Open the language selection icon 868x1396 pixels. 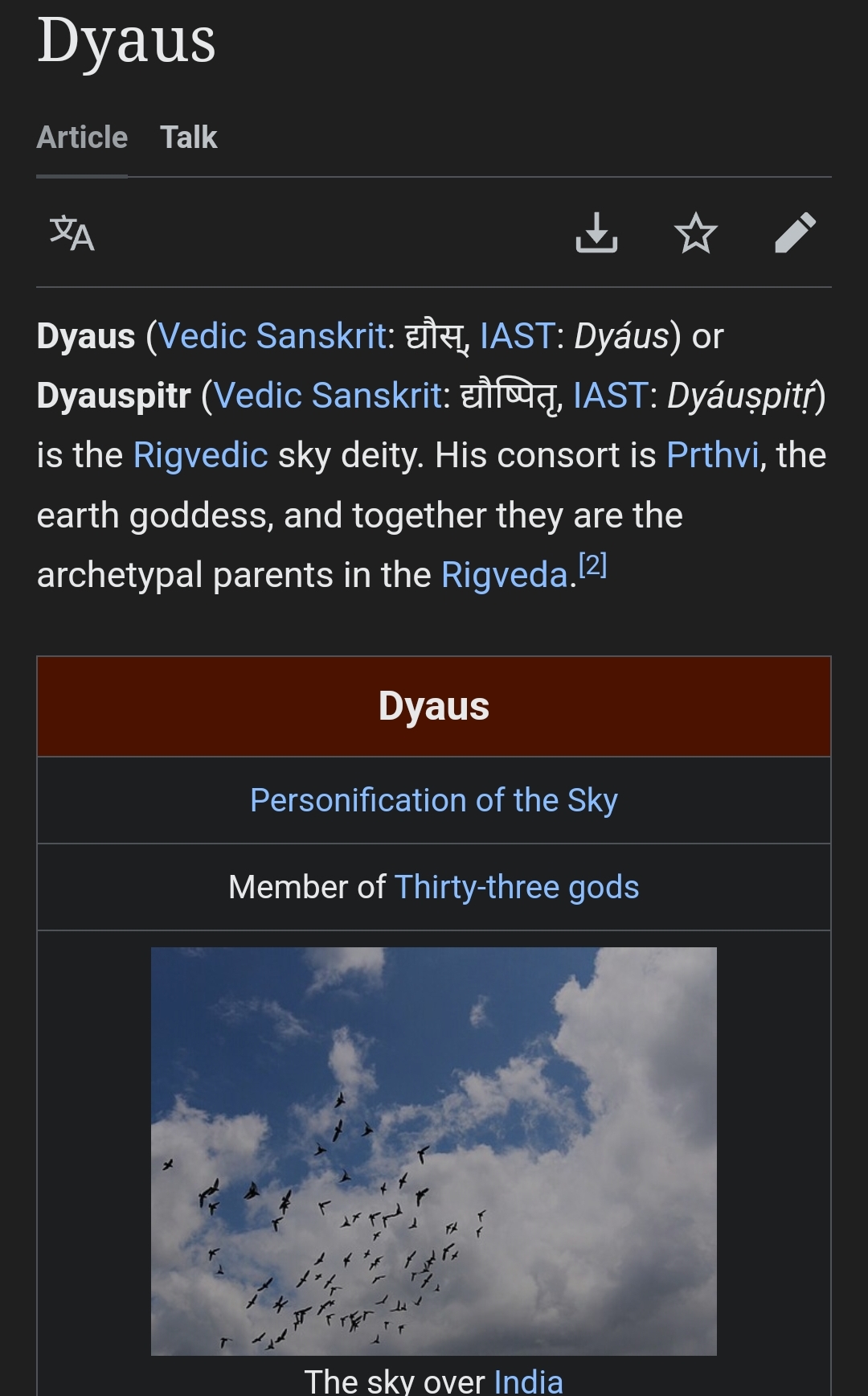pyautogui.click(x=72, y=233)
